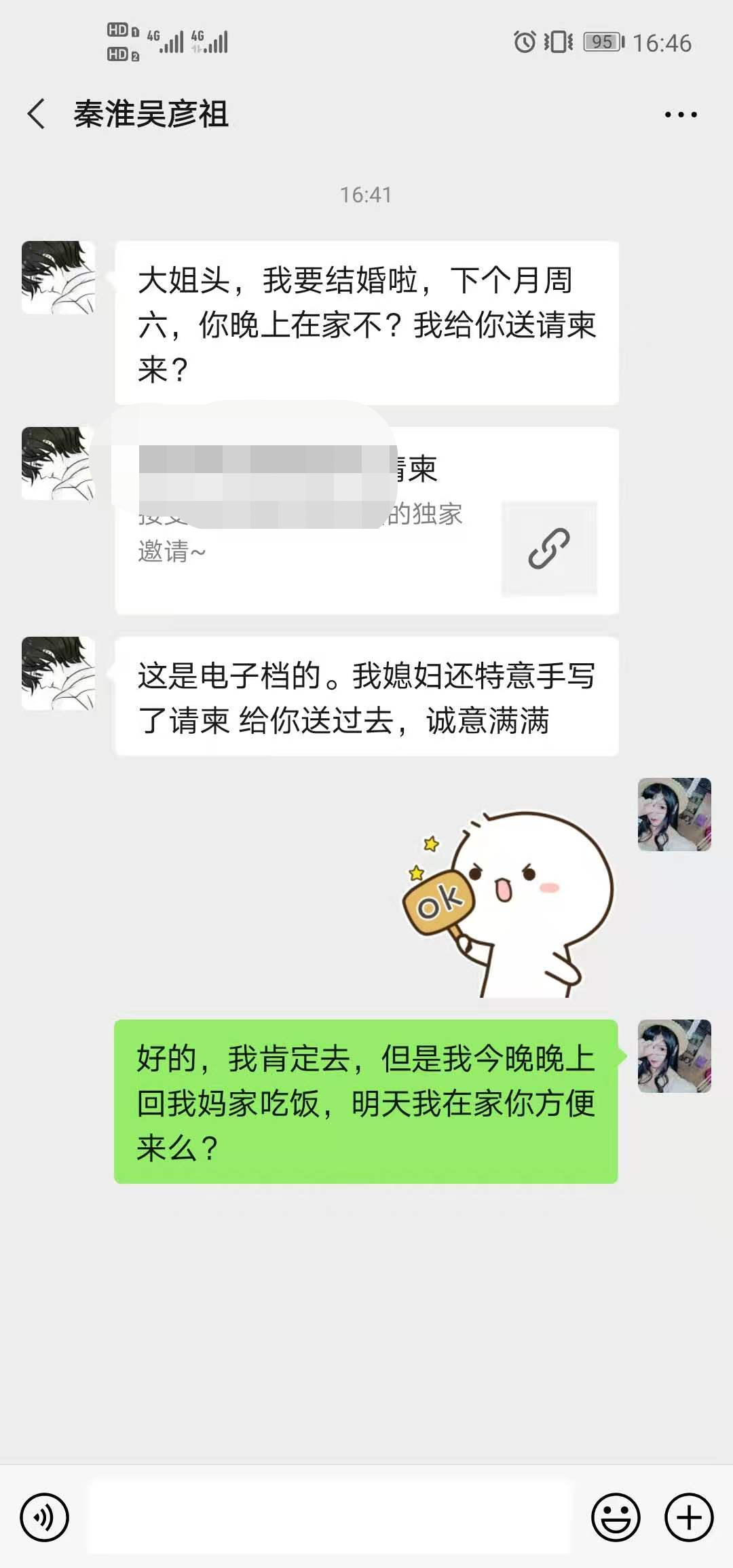This screenshot has width=733, height=1568.
Task: View 秦淮吴彦祖's profile via the avatar beside 大姐头
Action: click(58, 278)
